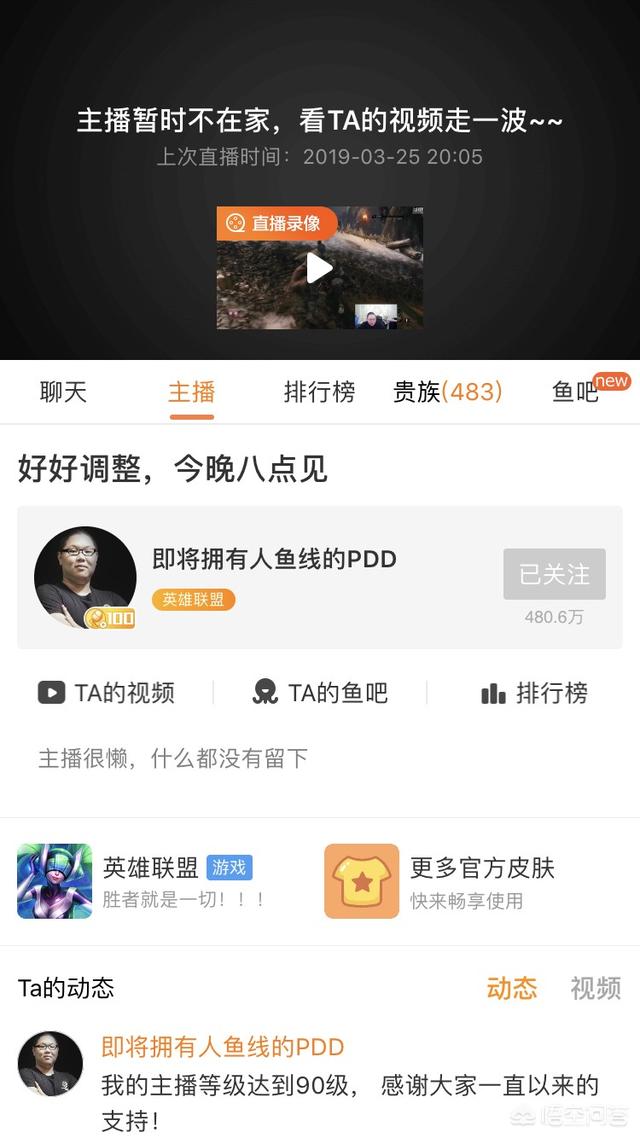Open the 鱼吧 tab
Image resolution: width=640 pixels, height=1138 pixels.
(x=575, y=392)
